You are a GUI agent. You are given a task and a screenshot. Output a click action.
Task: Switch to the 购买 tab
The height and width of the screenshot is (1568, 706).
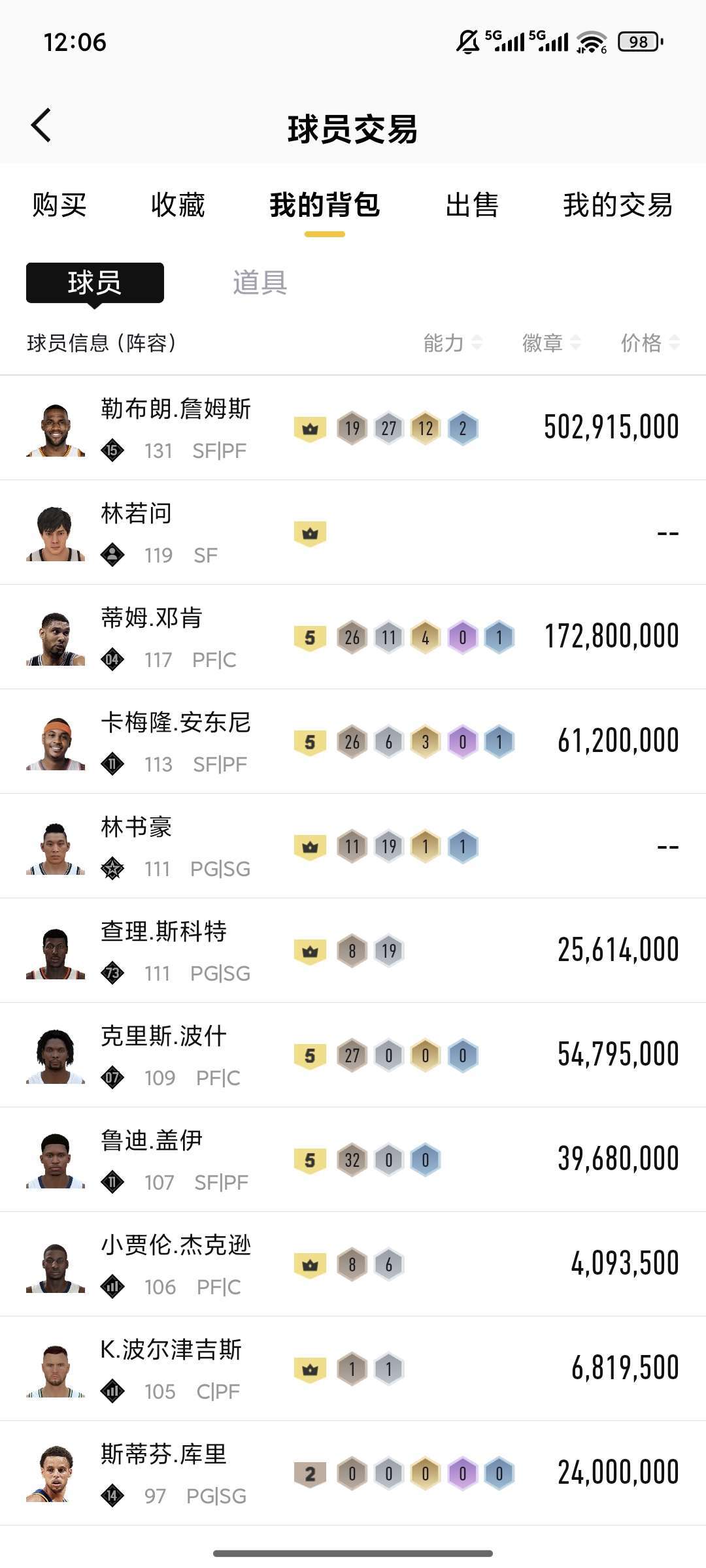[59, 205]
